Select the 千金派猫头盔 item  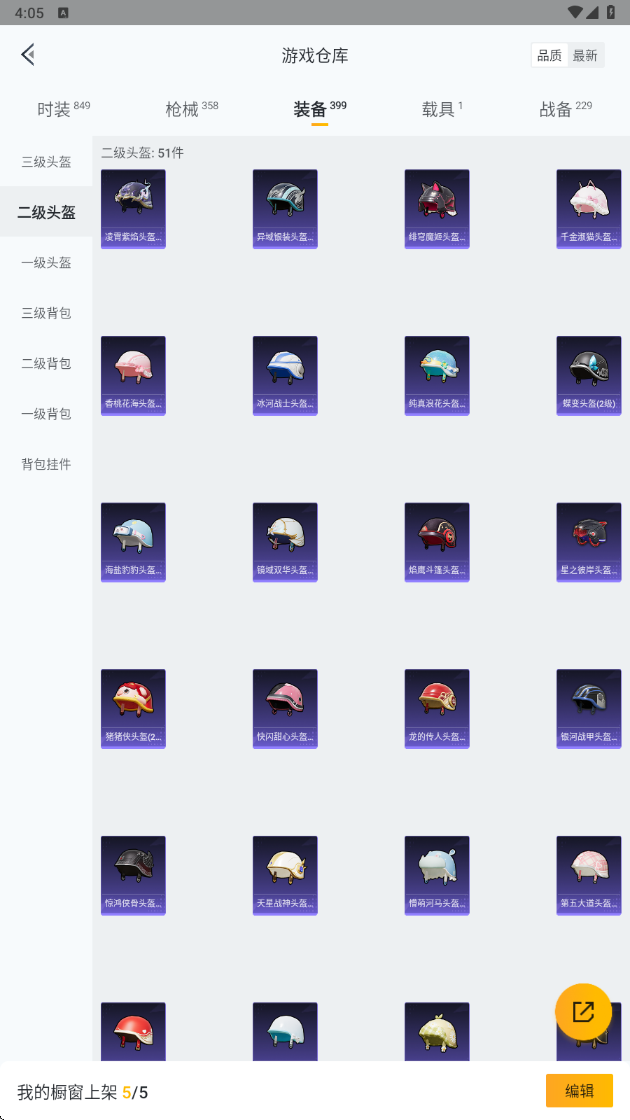click(589, 209)
